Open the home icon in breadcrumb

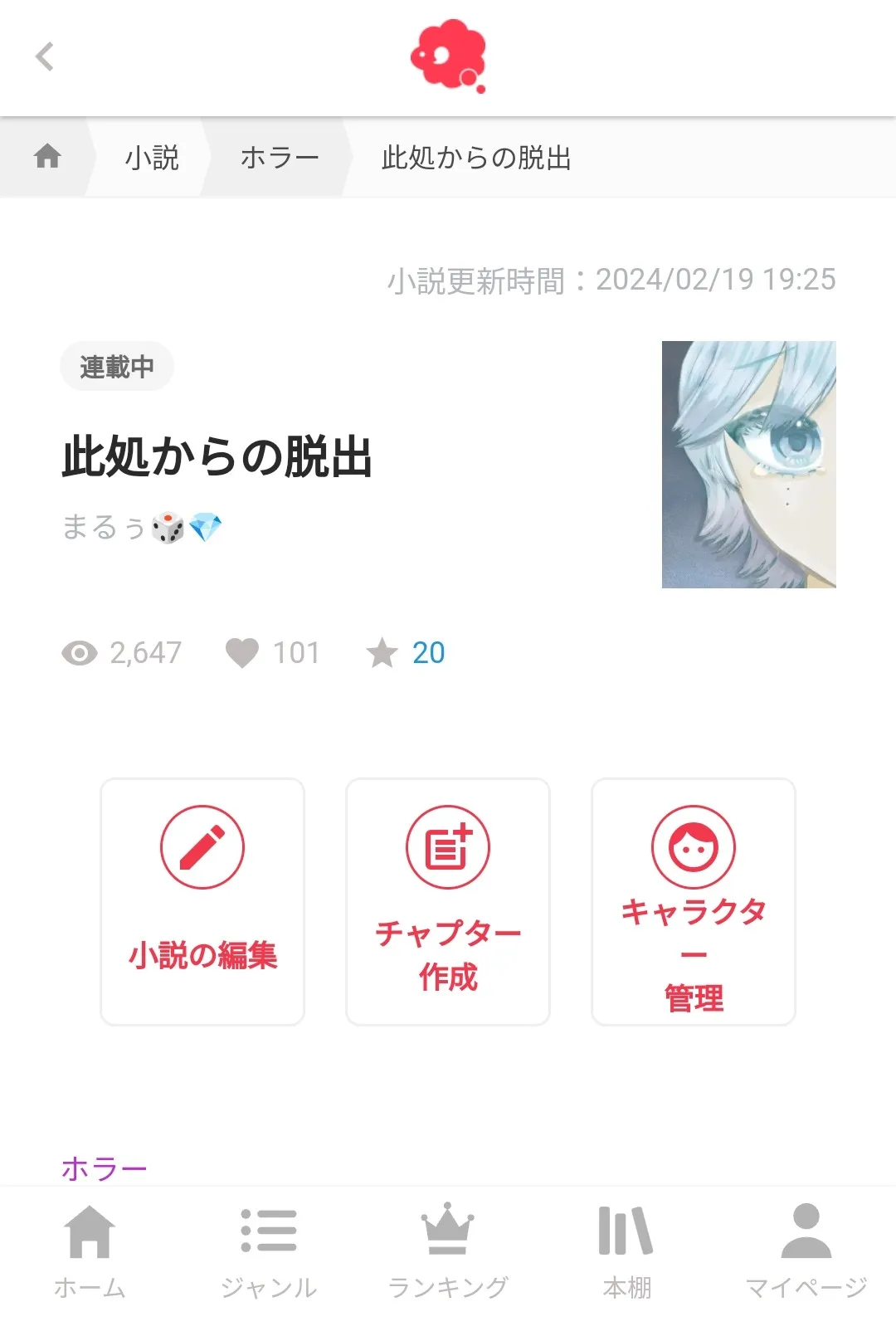(x=47, y=157)
